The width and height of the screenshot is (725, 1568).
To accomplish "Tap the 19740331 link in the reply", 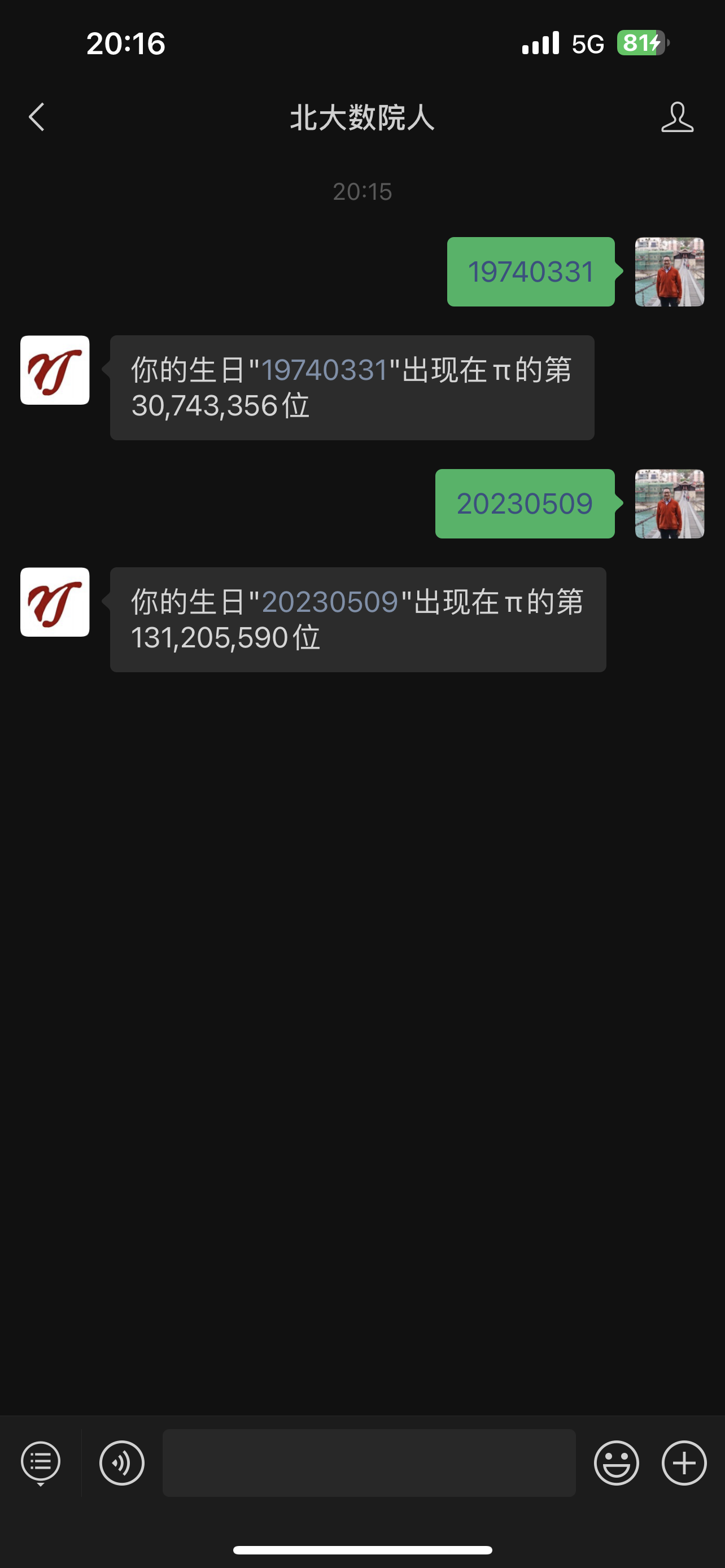I will (x=325, y=370).
